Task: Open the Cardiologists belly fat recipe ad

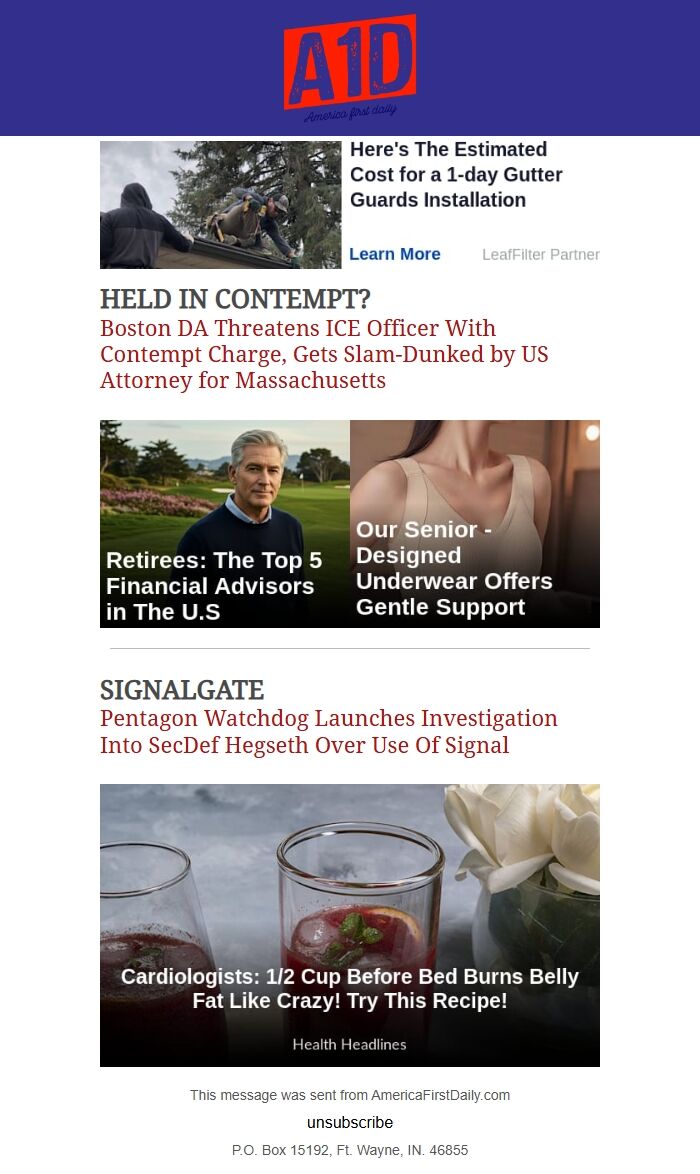Action: click(x=350, y=925)
